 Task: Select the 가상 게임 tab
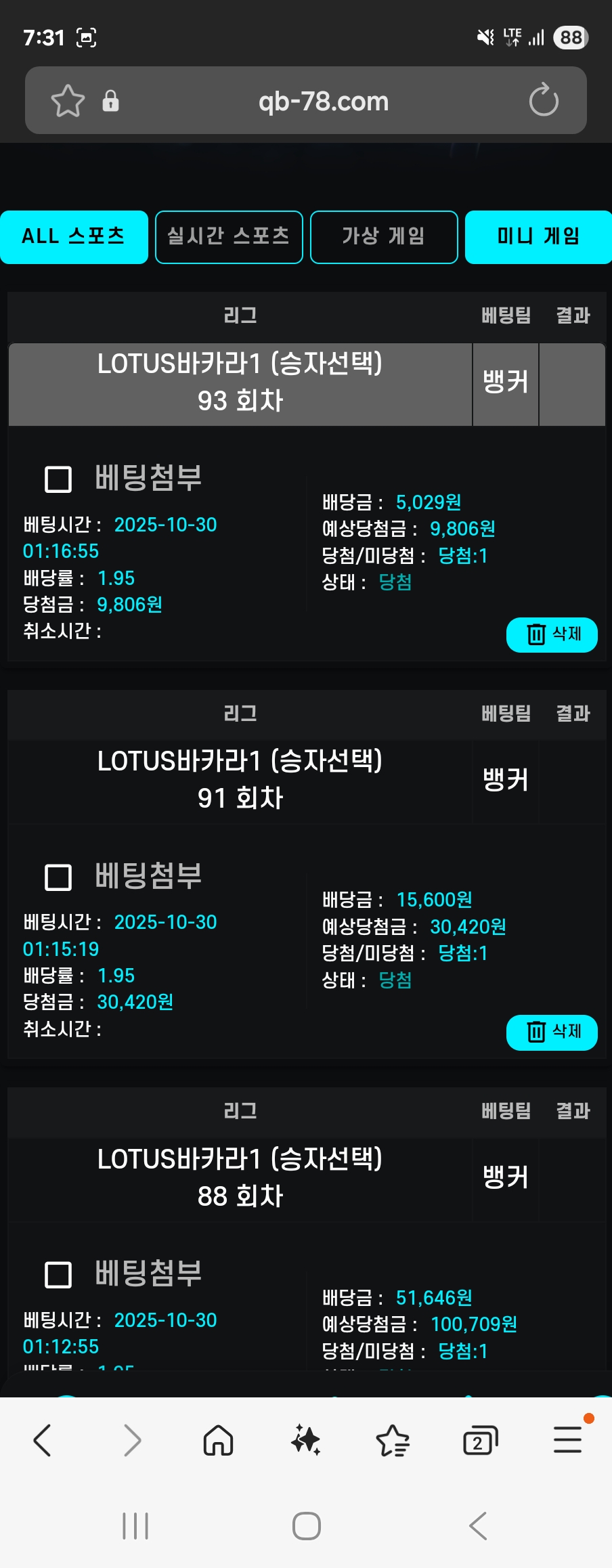coord(384,236)
